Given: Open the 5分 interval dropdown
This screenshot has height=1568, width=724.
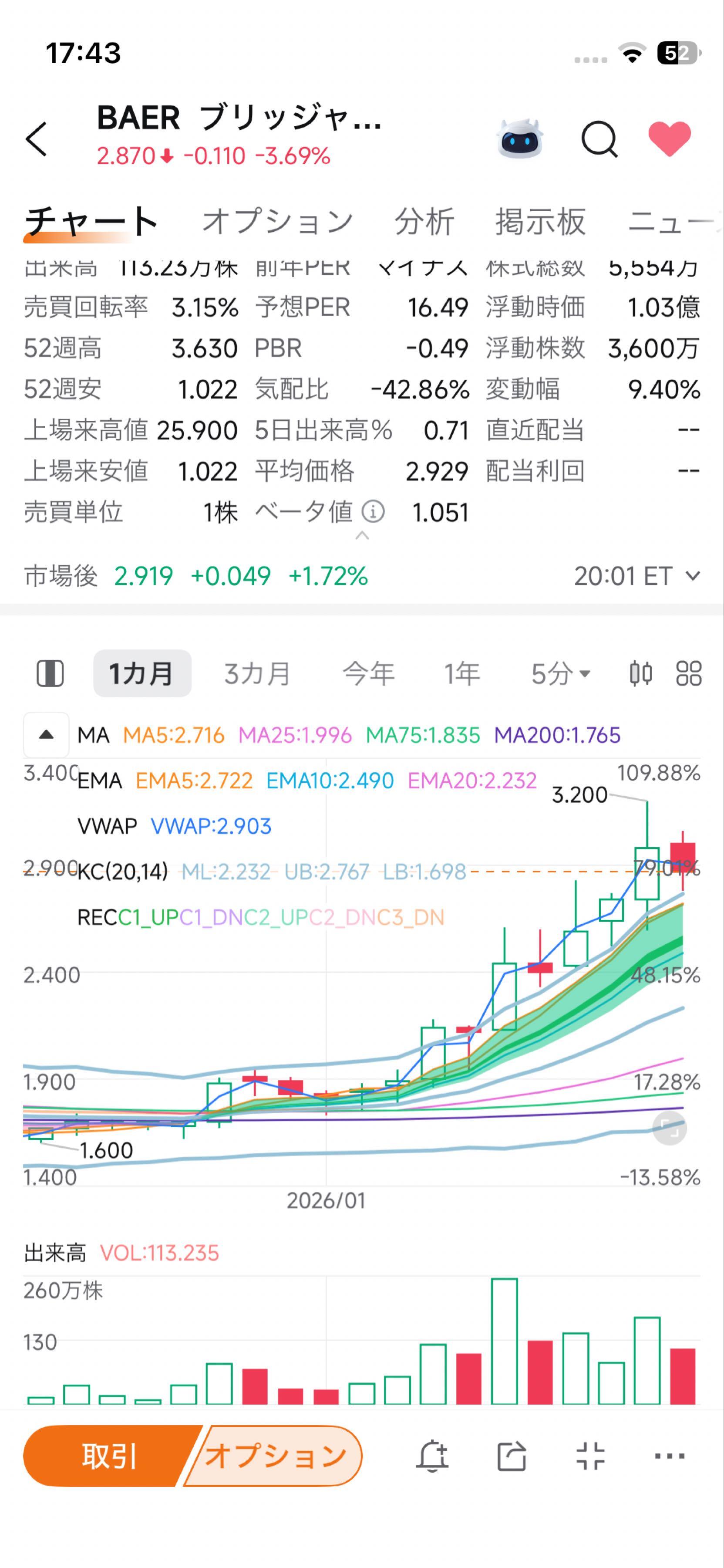Looking at the screenshot, I should 560,673.
